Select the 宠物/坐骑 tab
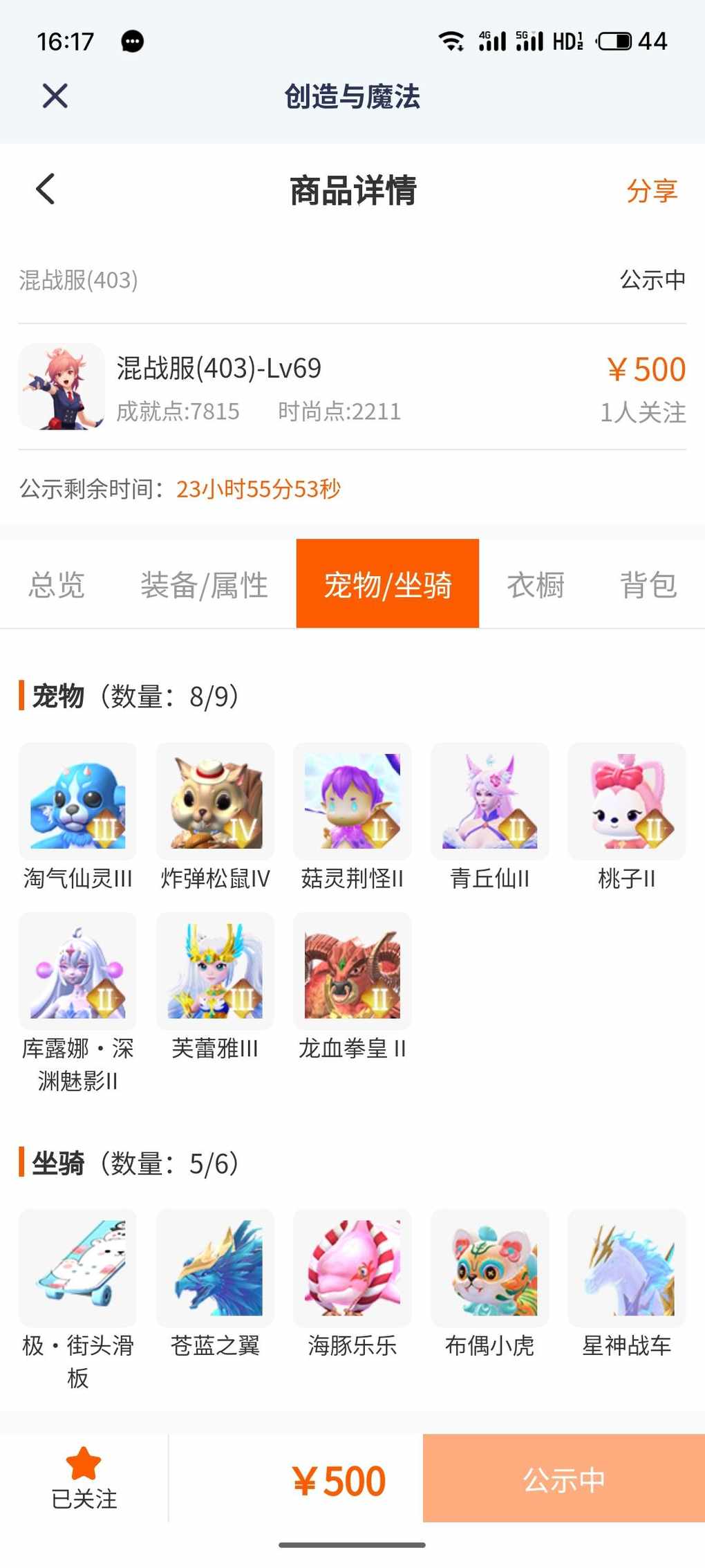 [x=387, y=584]
